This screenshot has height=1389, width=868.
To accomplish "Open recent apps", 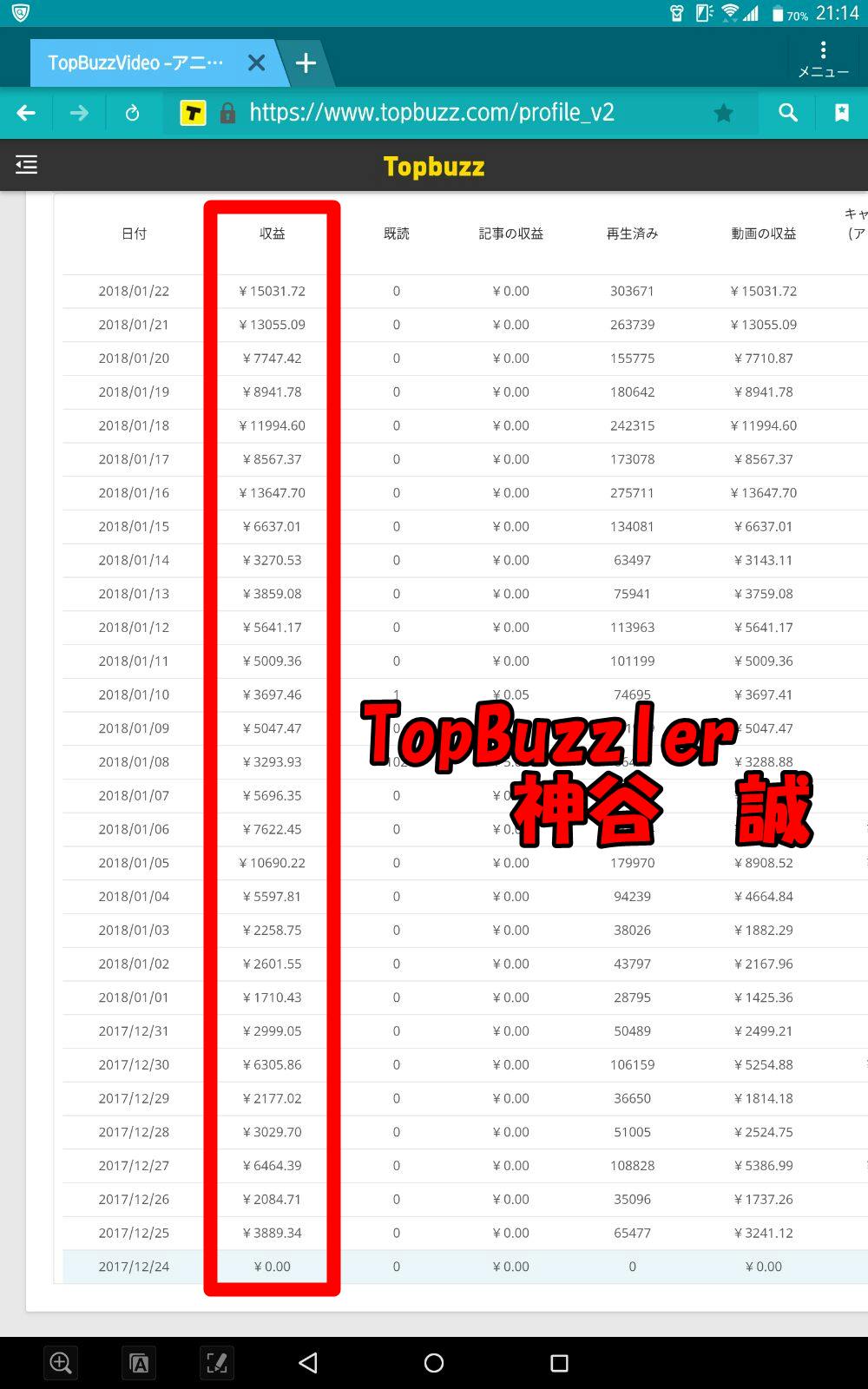I will 559,1363.
